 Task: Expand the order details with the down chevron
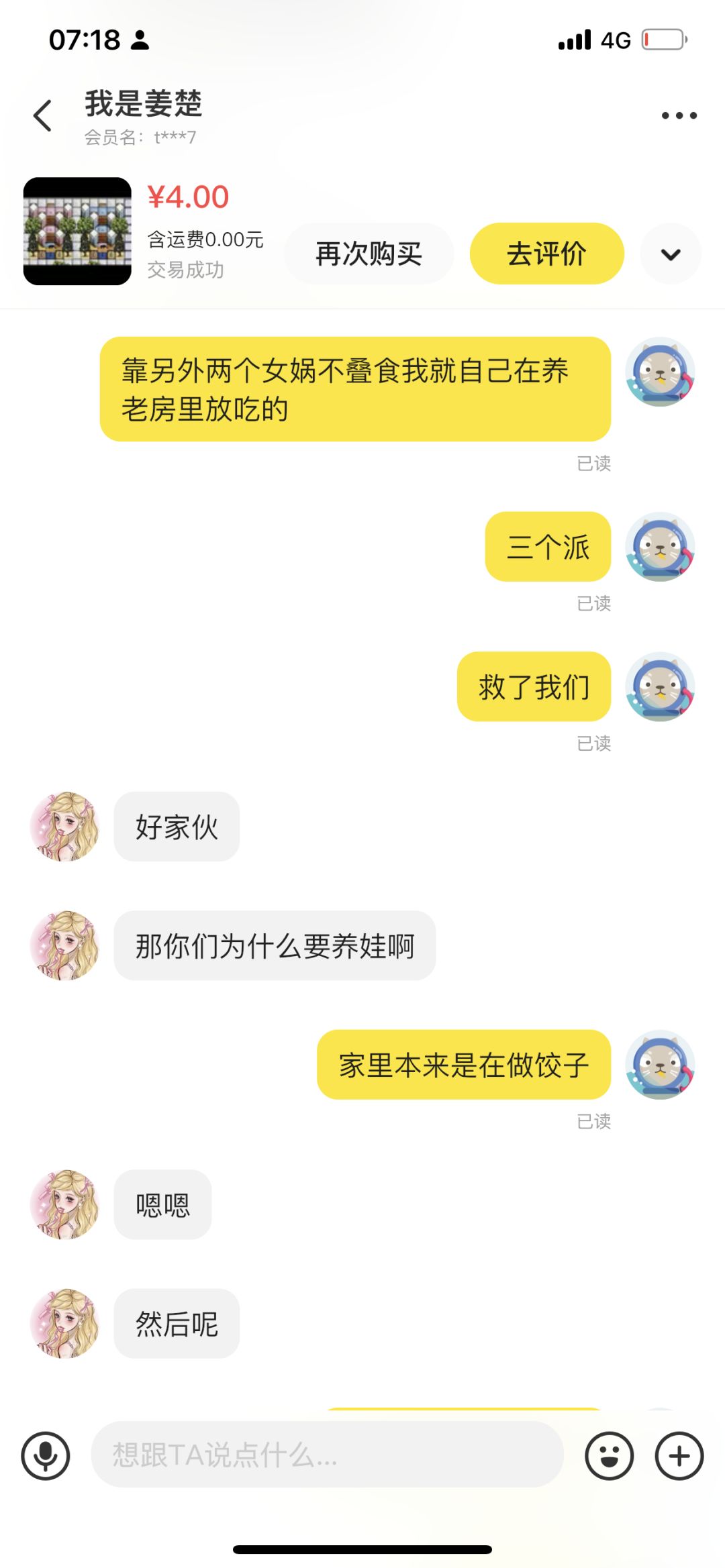coord(671,254)
